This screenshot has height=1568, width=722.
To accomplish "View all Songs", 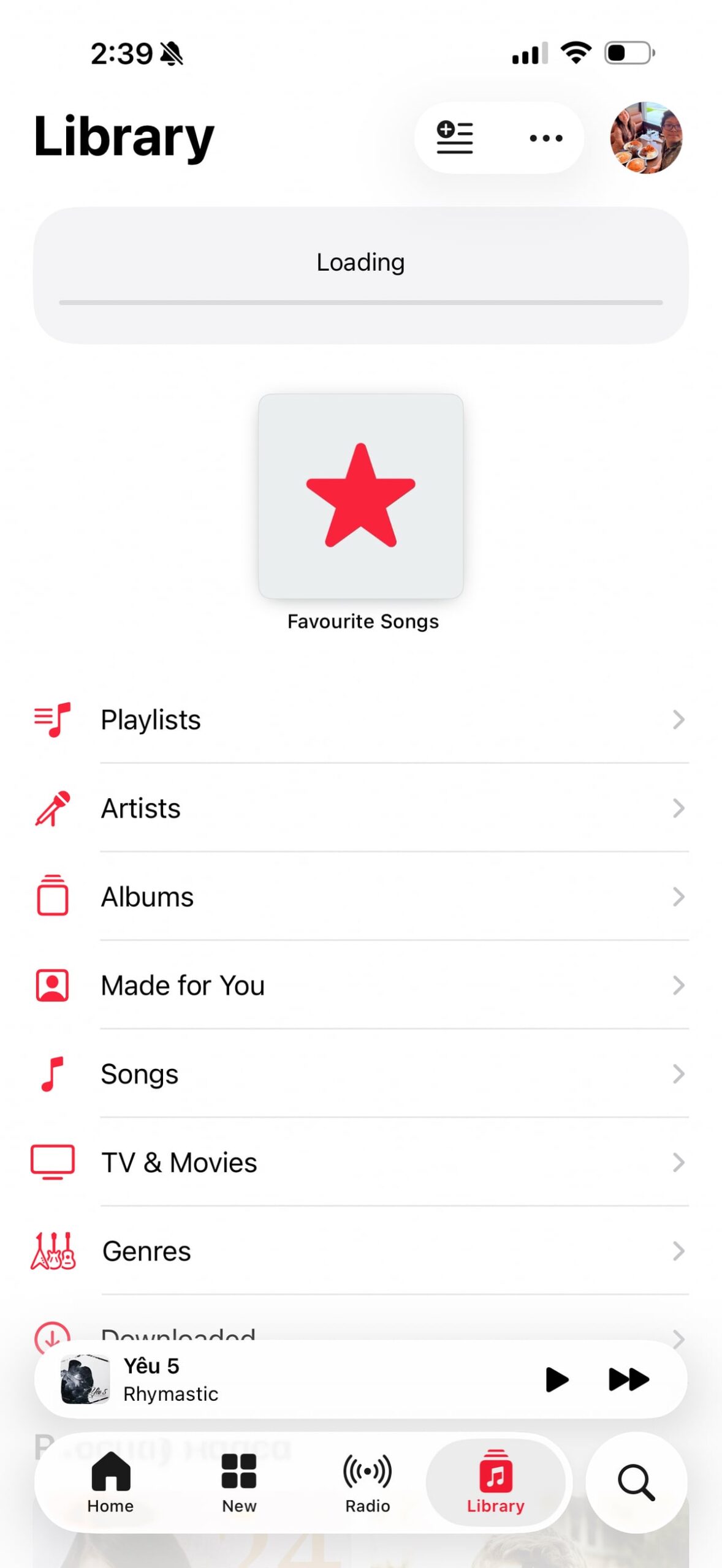I will click(360, 1074).
